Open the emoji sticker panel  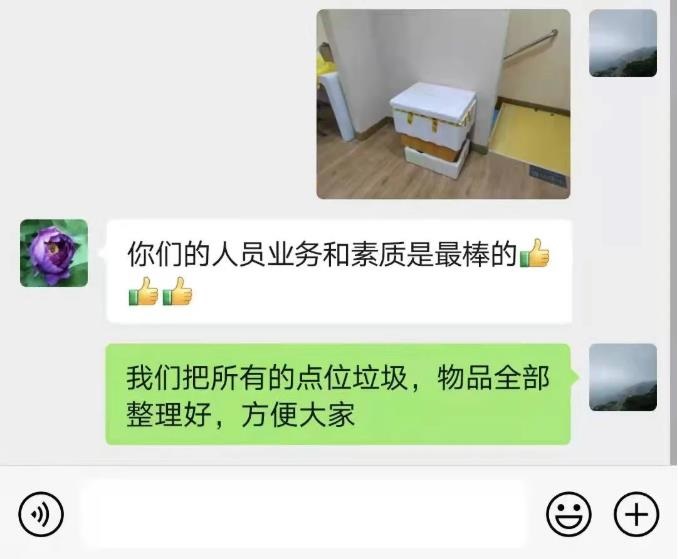click(x=569, y=515)
